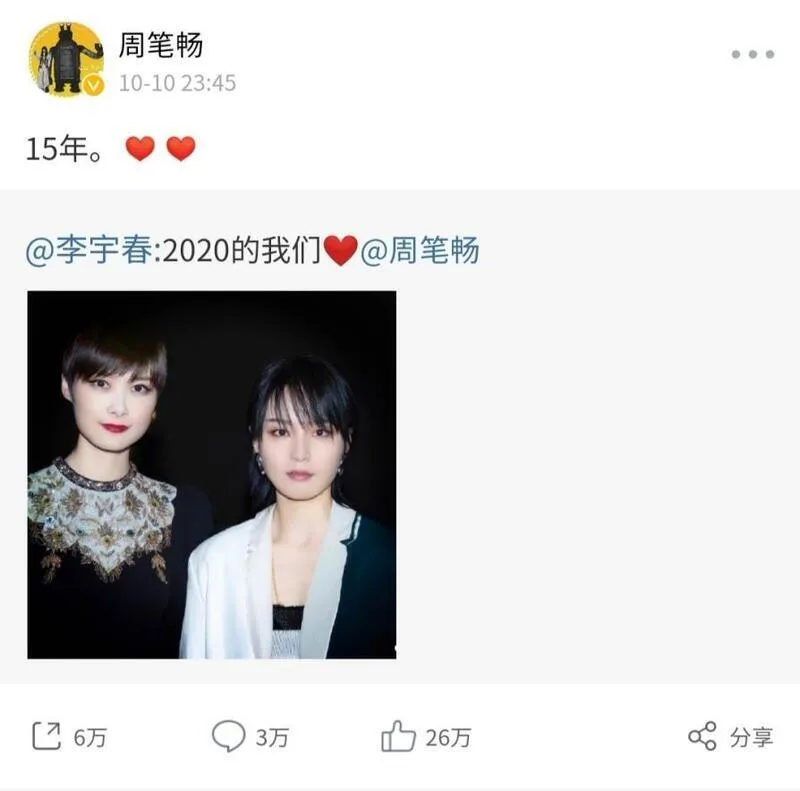Viewport: 800px width, 791px height.
Task: Open the comments on this post
Action: (250, 738)
